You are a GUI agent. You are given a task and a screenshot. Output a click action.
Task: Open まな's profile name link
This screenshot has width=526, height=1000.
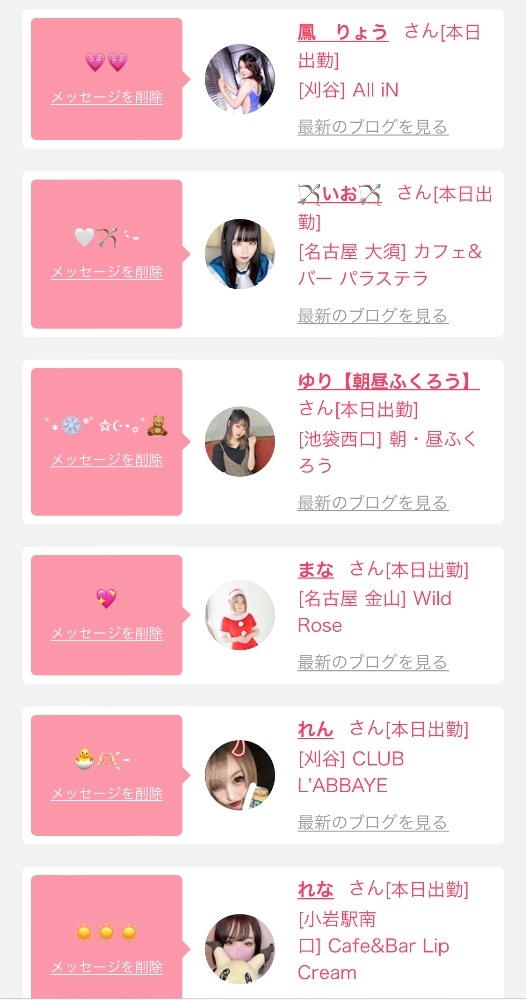[x=316, y=569]
